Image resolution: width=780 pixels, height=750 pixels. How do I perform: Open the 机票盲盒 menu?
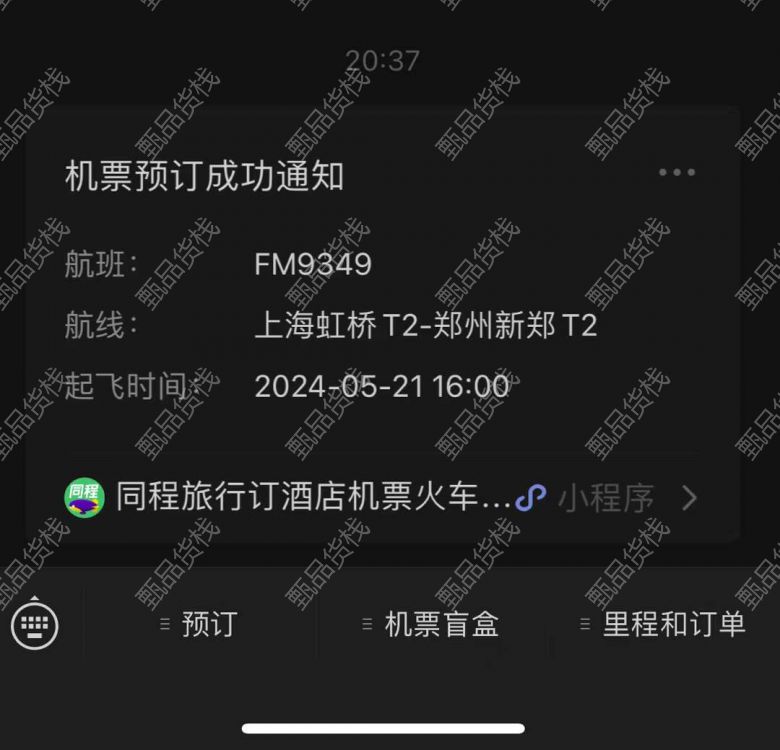tap(432, 625)
